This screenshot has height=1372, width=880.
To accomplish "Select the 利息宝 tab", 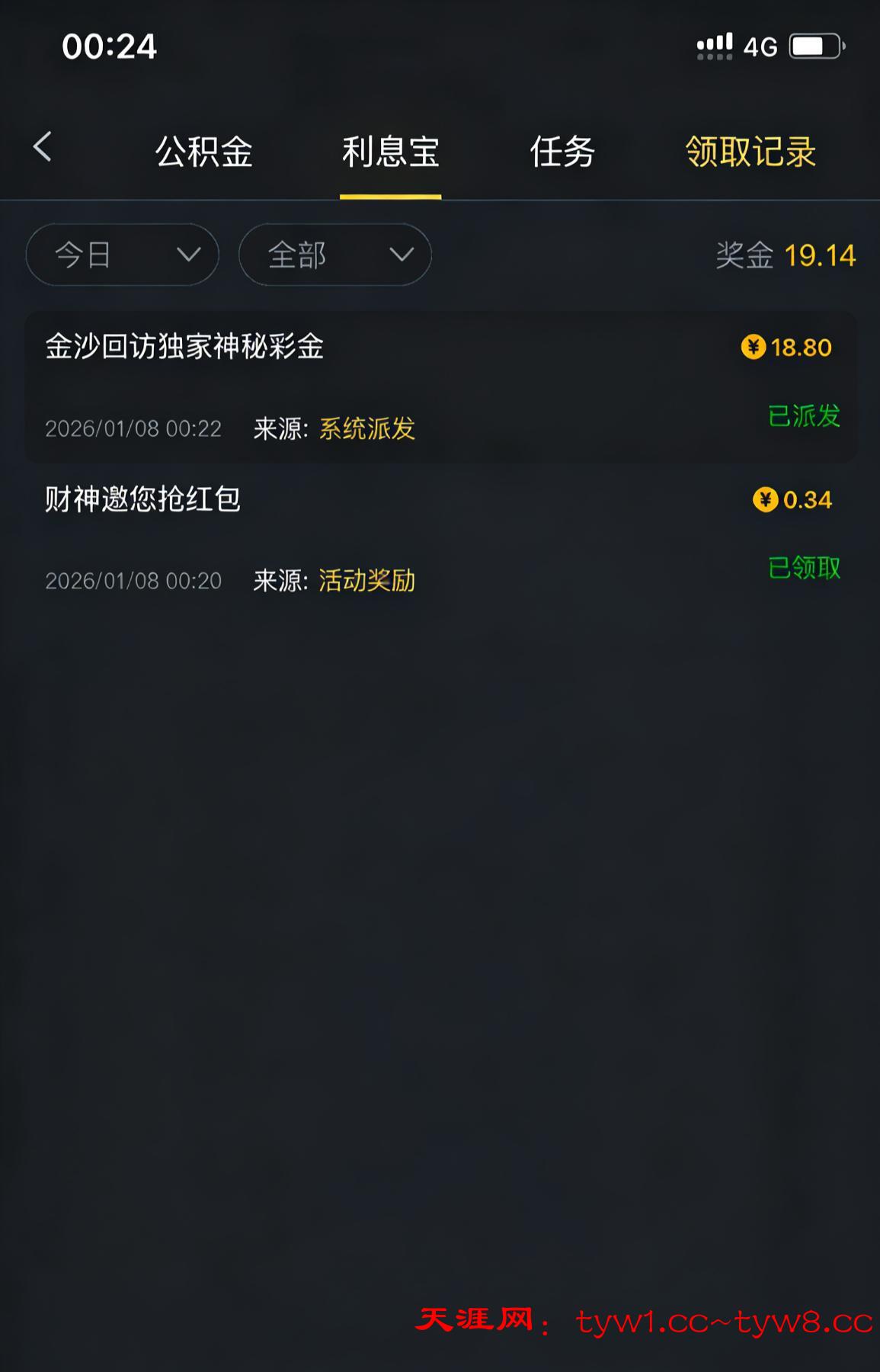I will coord(390,152).
